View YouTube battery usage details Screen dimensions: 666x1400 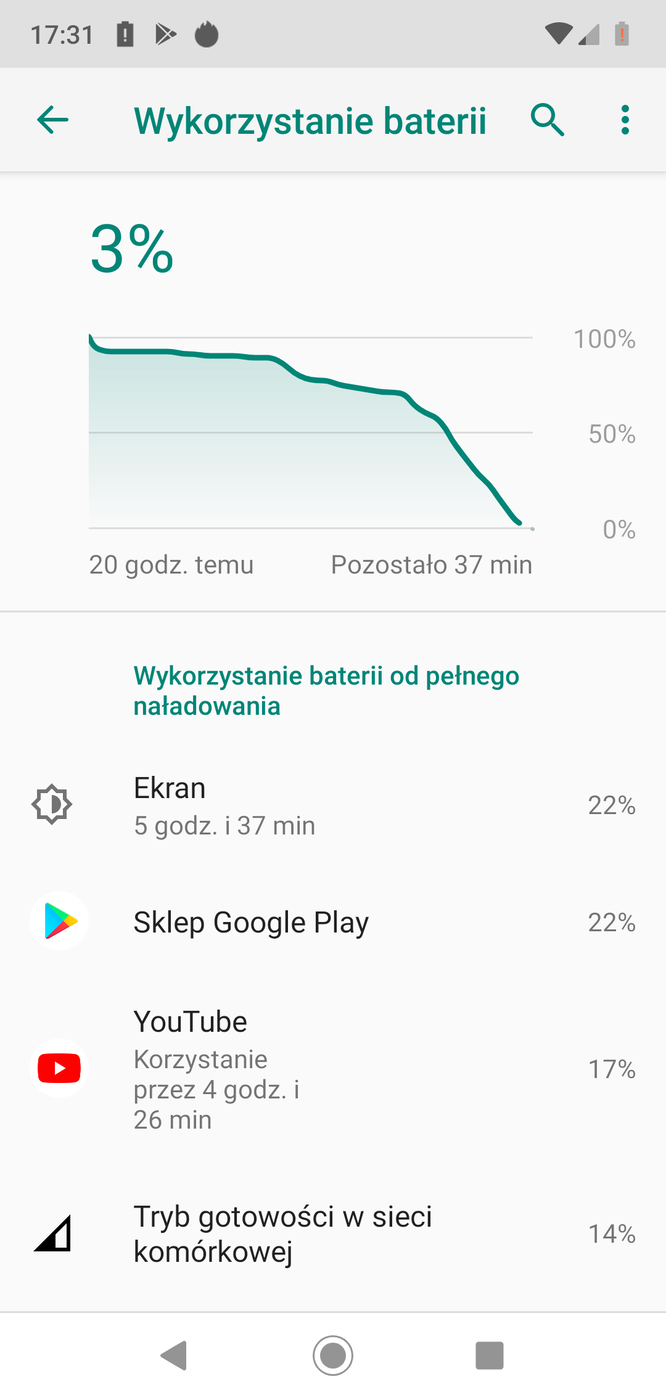[333, 1069]
